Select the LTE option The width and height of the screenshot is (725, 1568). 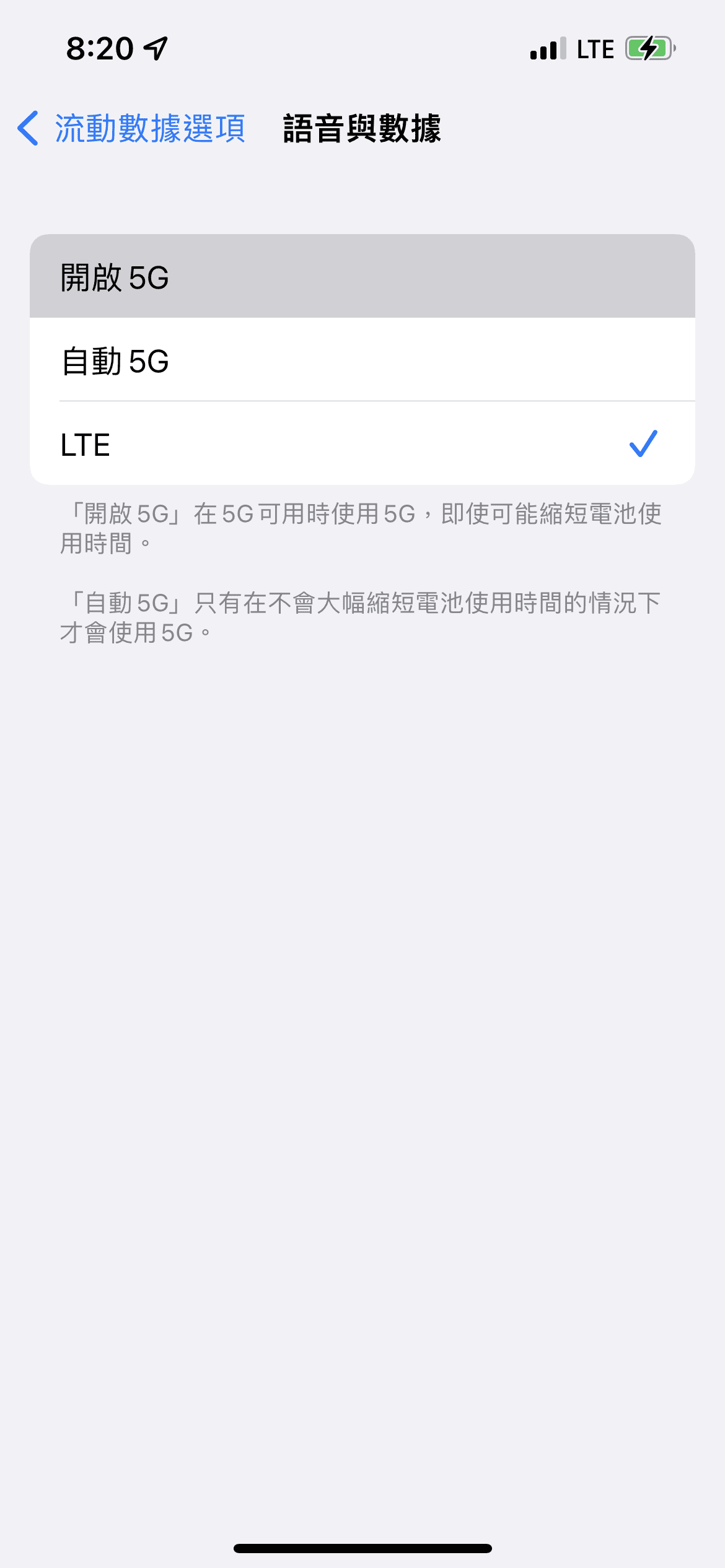click(362, 444)
